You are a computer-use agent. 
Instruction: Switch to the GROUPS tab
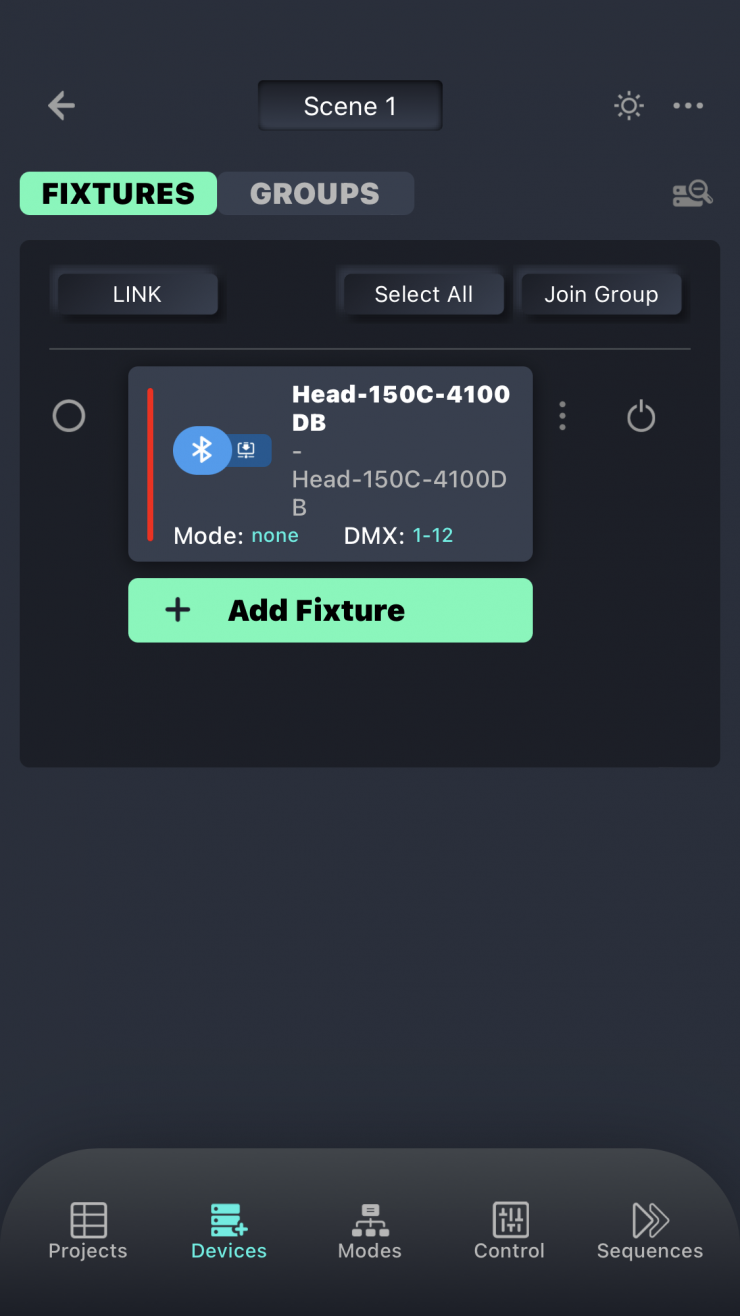[315, 194]
